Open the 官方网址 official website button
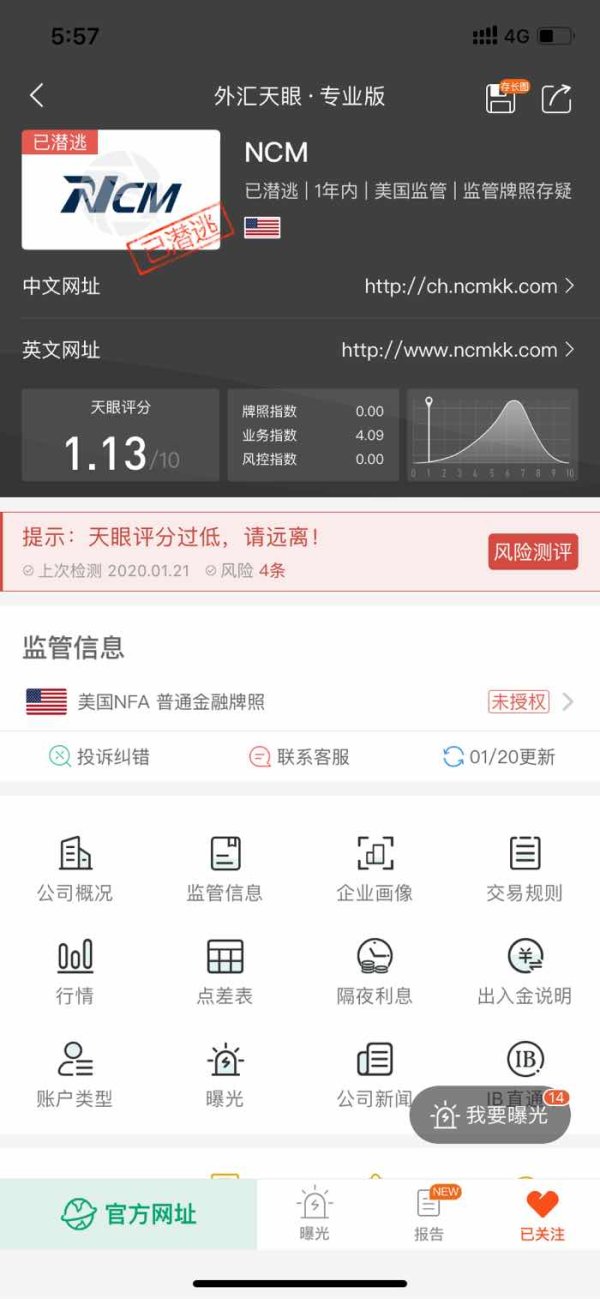Viewport: 600px width, 1299px height. [x=128, y=1214]
